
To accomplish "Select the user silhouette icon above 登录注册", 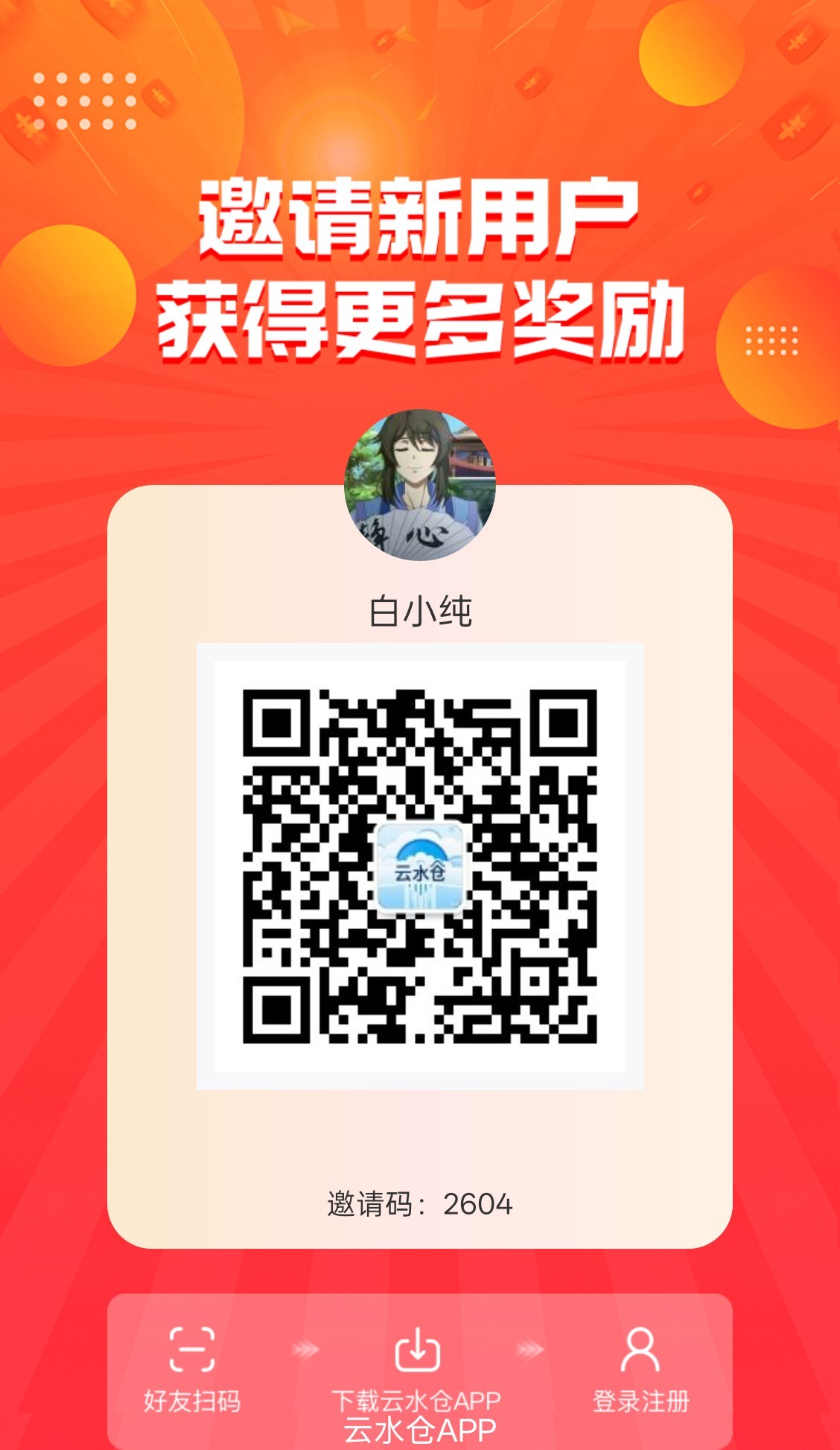I will (x=640, y=1349).
